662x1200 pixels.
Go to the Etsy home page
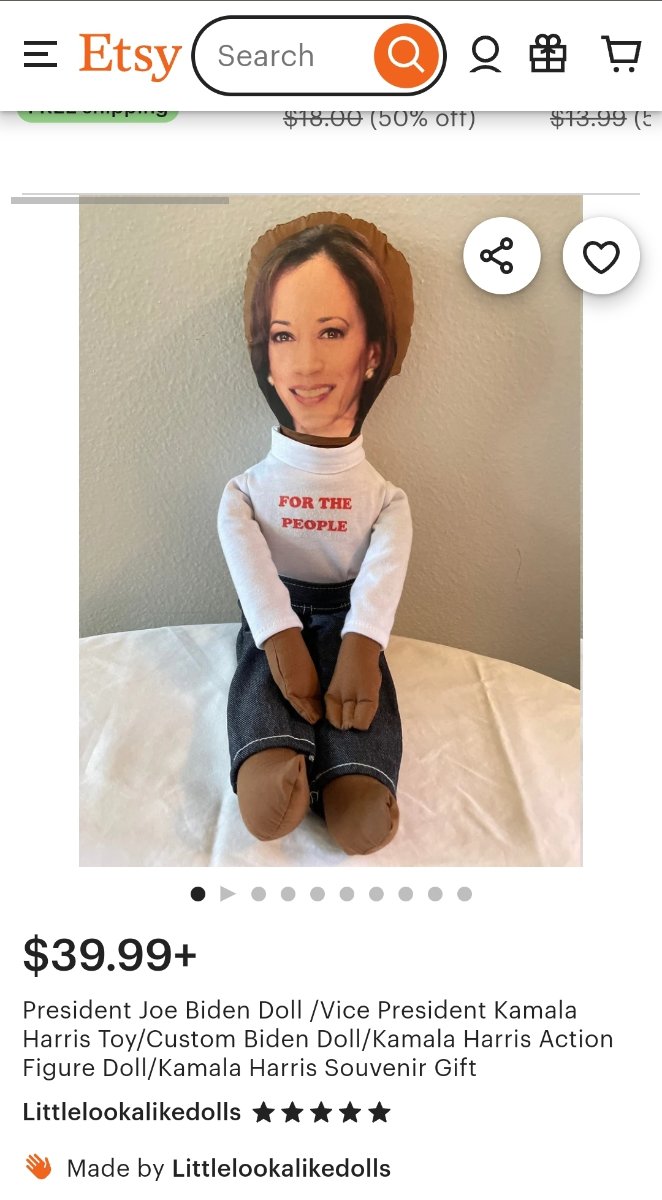click(130, 56)
